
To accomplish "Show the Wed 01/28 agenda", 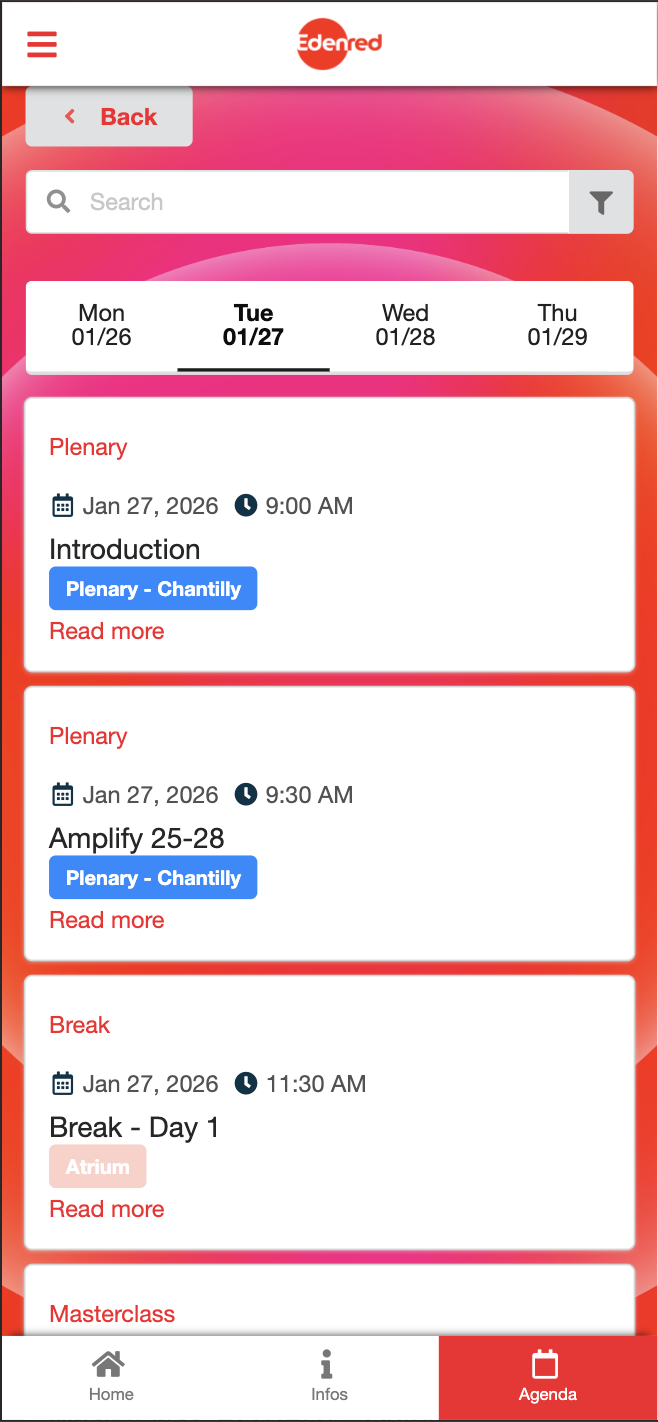I will 405,326.
